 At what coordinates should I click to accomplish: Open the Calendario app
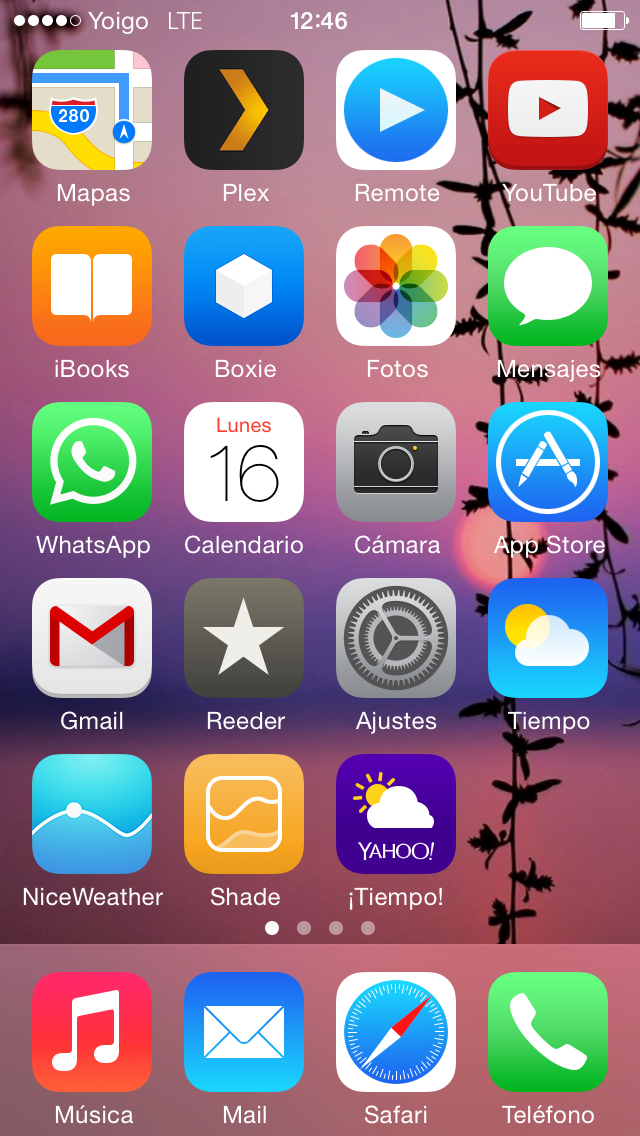[x=244, y=462]
